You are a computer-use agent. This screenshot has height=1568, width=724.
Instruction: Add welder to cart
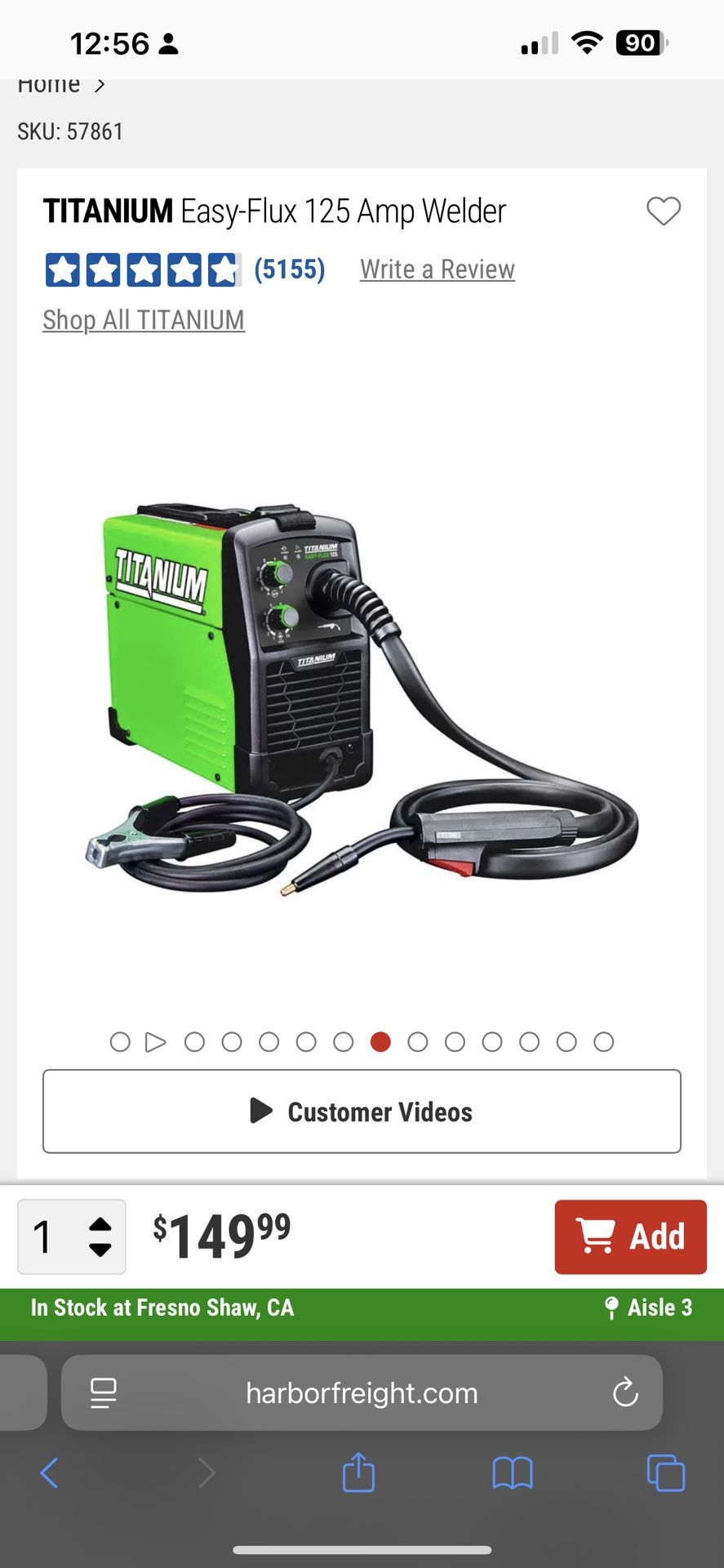tap(630, 1236)
